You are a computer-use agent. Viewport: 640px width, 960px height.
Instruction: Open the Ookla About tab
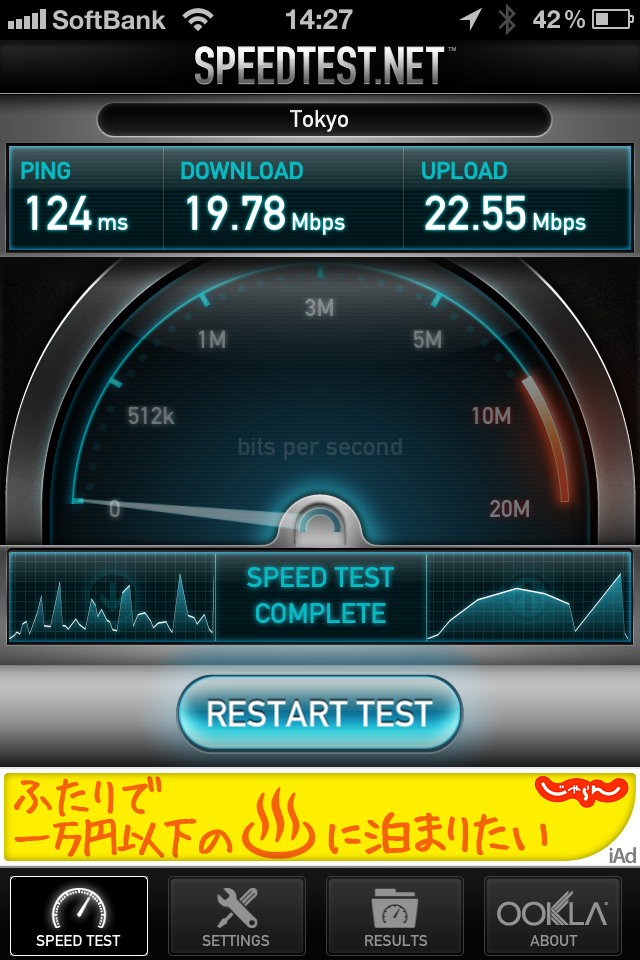click(553, 916)
